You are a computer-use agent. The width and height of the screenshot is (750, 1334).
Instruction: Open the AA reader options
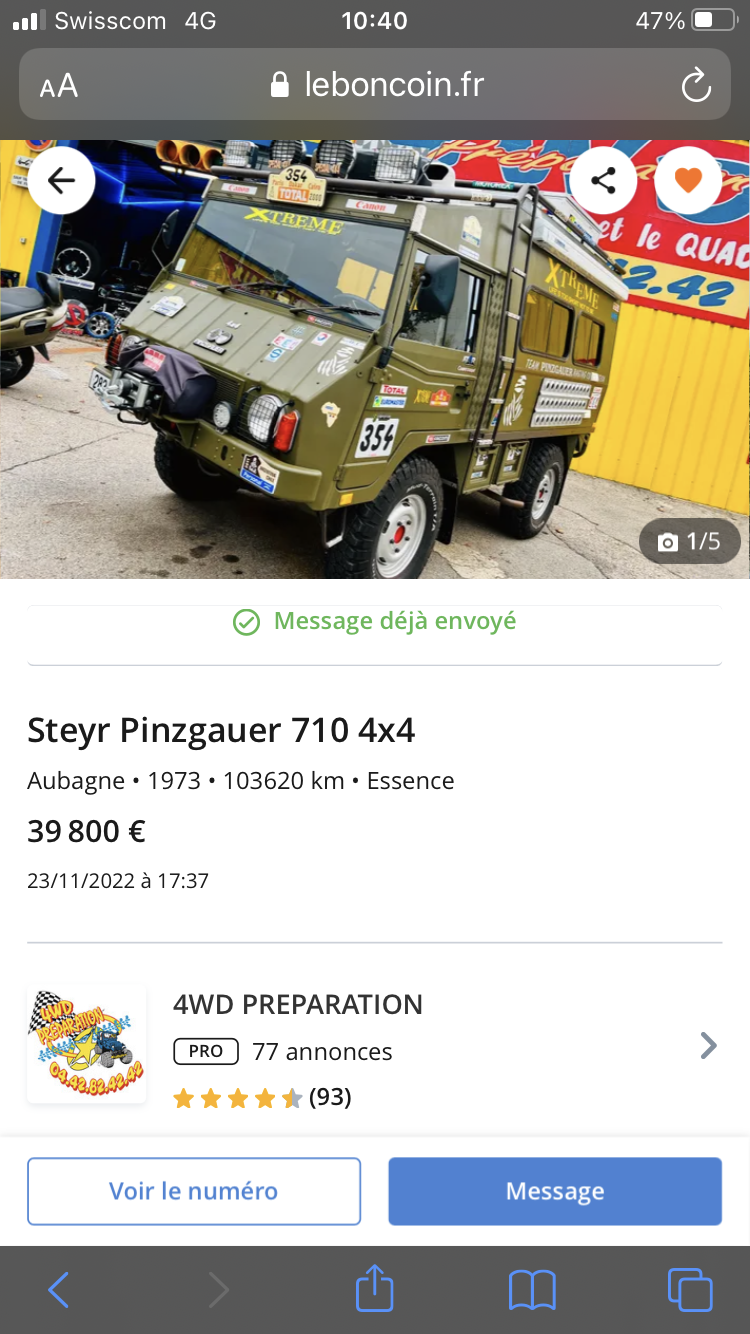(59, 86)
